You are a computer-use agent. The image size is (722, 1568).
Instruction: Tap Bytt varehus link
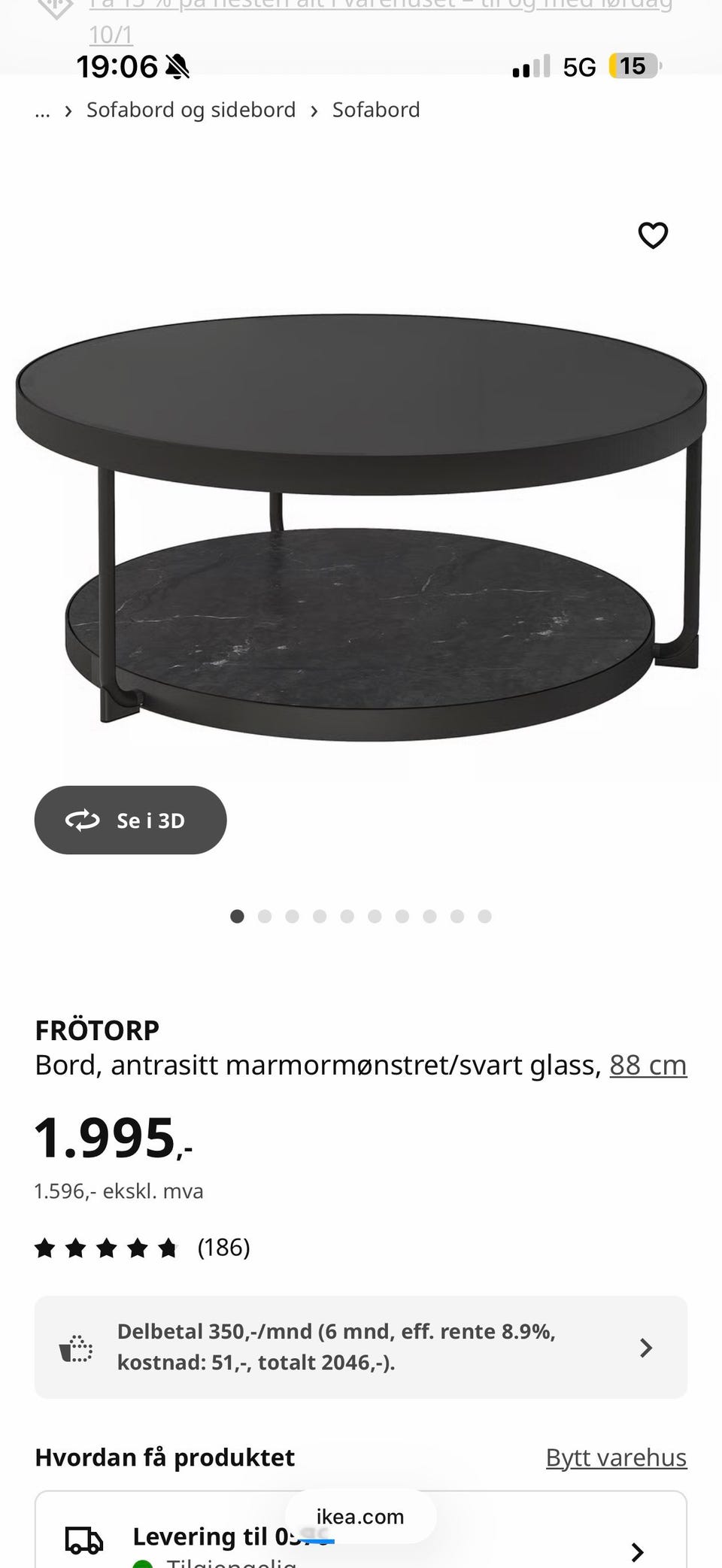point(615,1457)
